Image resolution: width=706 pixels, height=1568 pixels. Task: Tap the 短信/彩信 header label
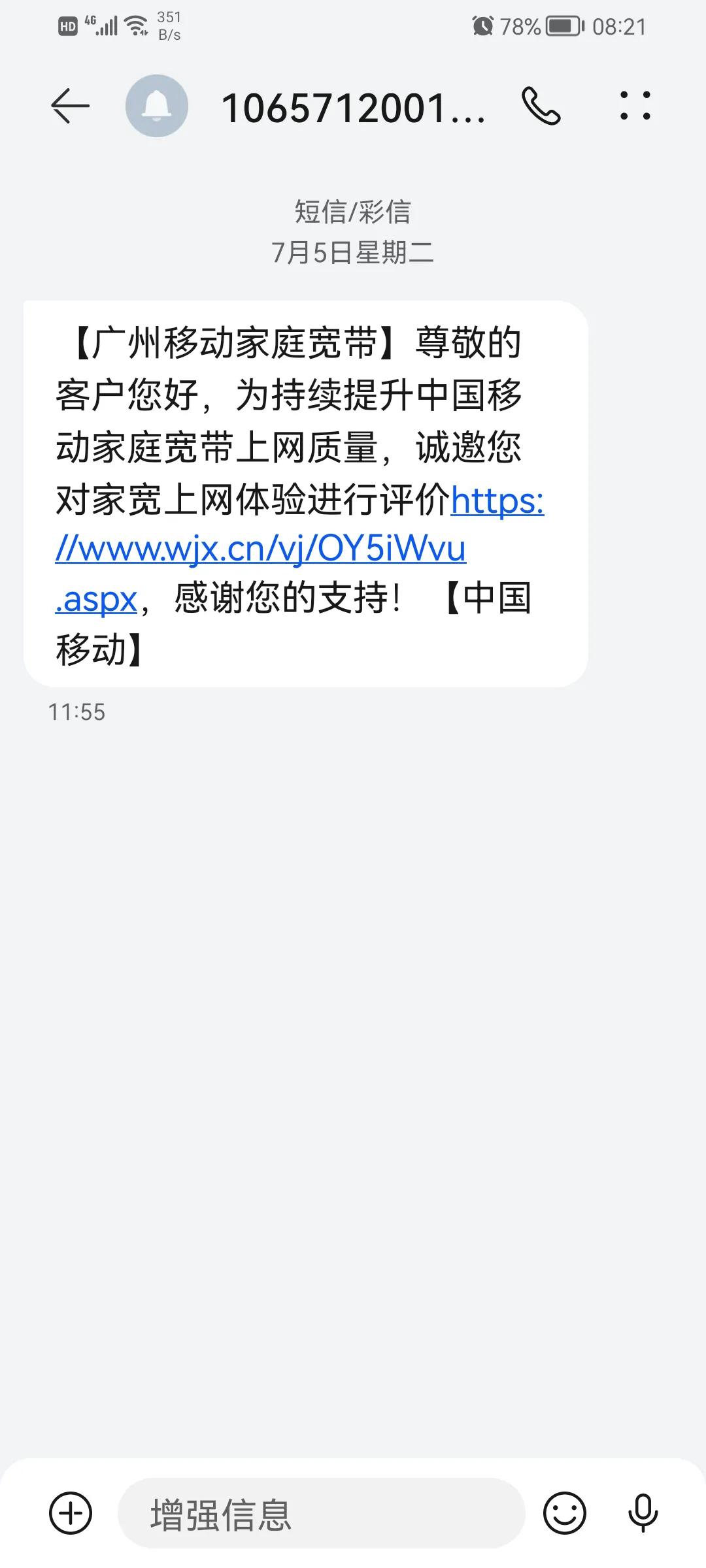click(x=353, y=210)
